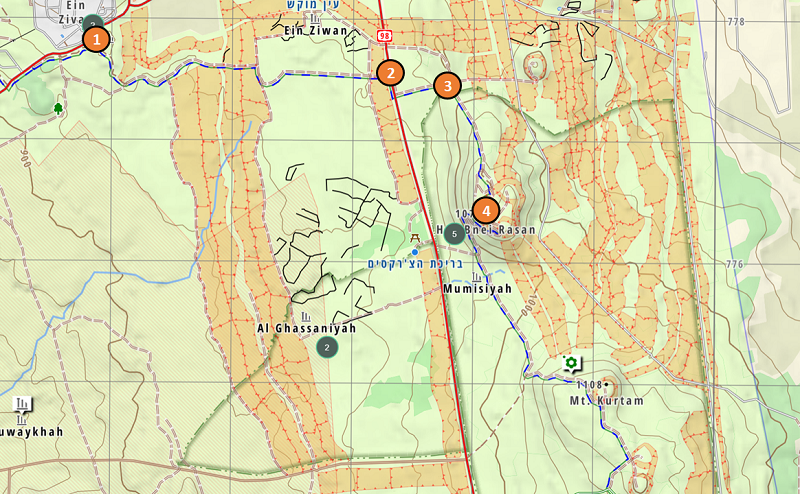This screenshot has height=494, width=800.
Task: Open gray cluster marker near Al Ghassaniyah
Action: click(x=327, y=347)
